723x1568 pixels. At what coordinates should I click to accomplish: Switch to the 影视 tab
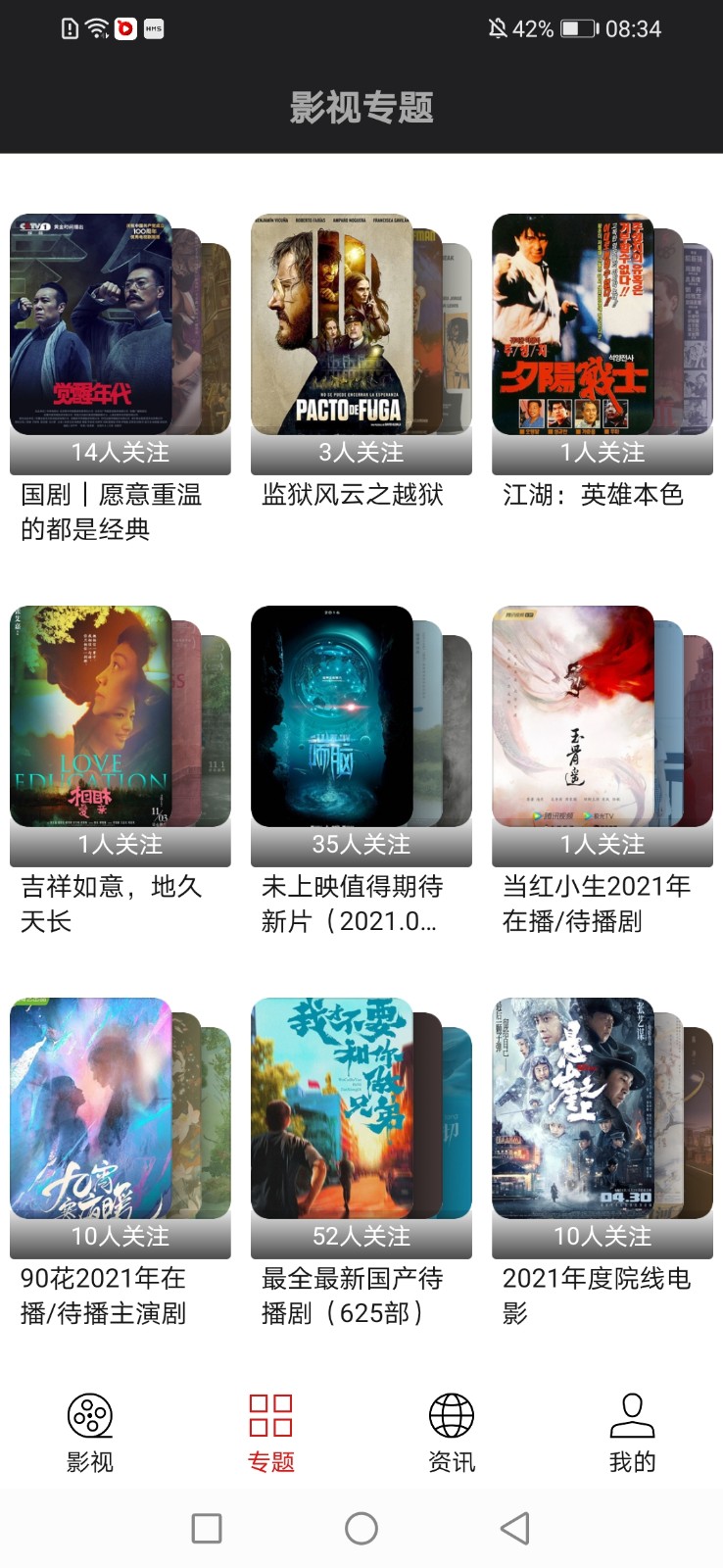(90, 1433)
